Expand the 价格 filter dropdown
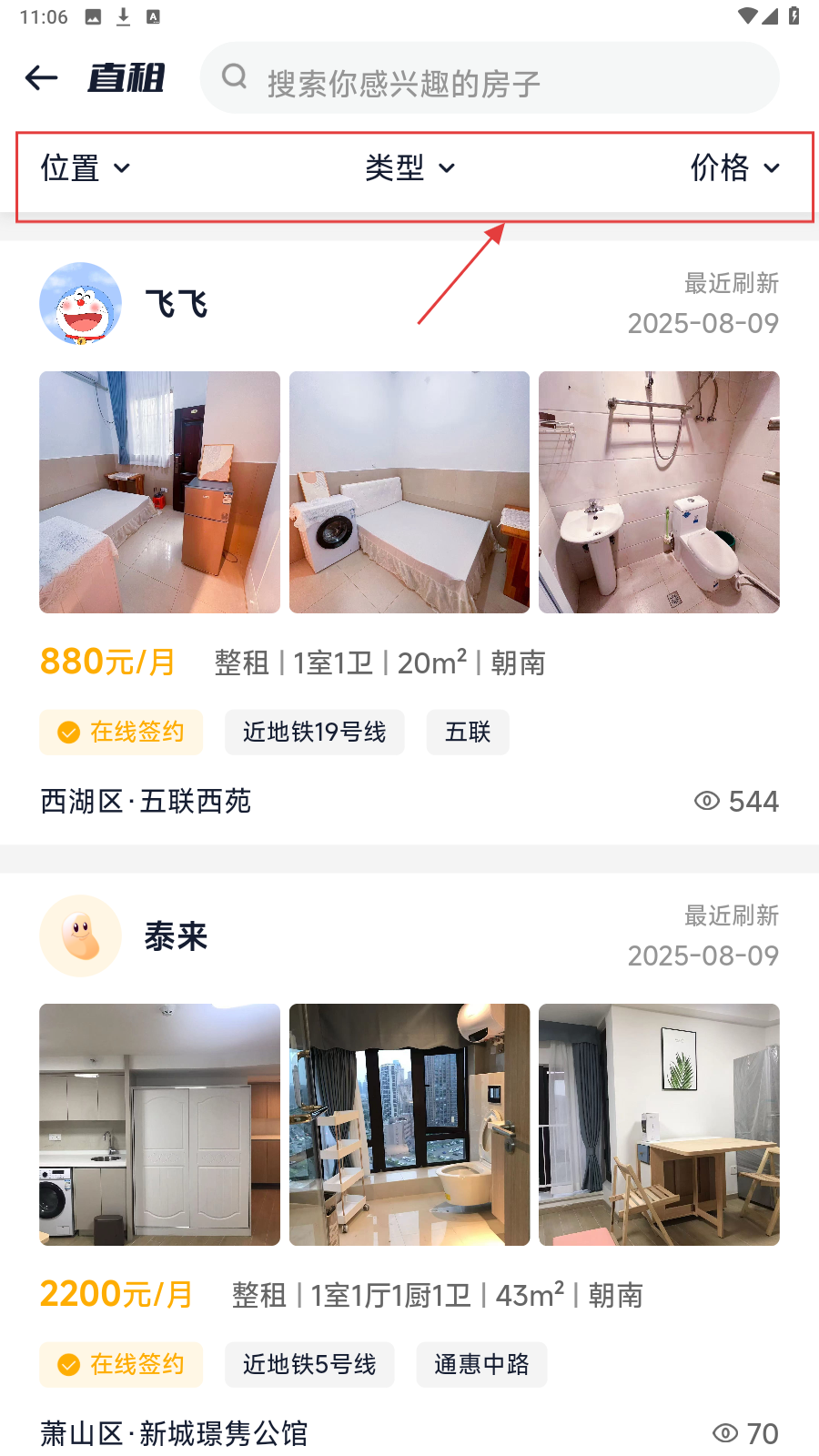Screen dimensions: 819x1456 pos(734,168)
